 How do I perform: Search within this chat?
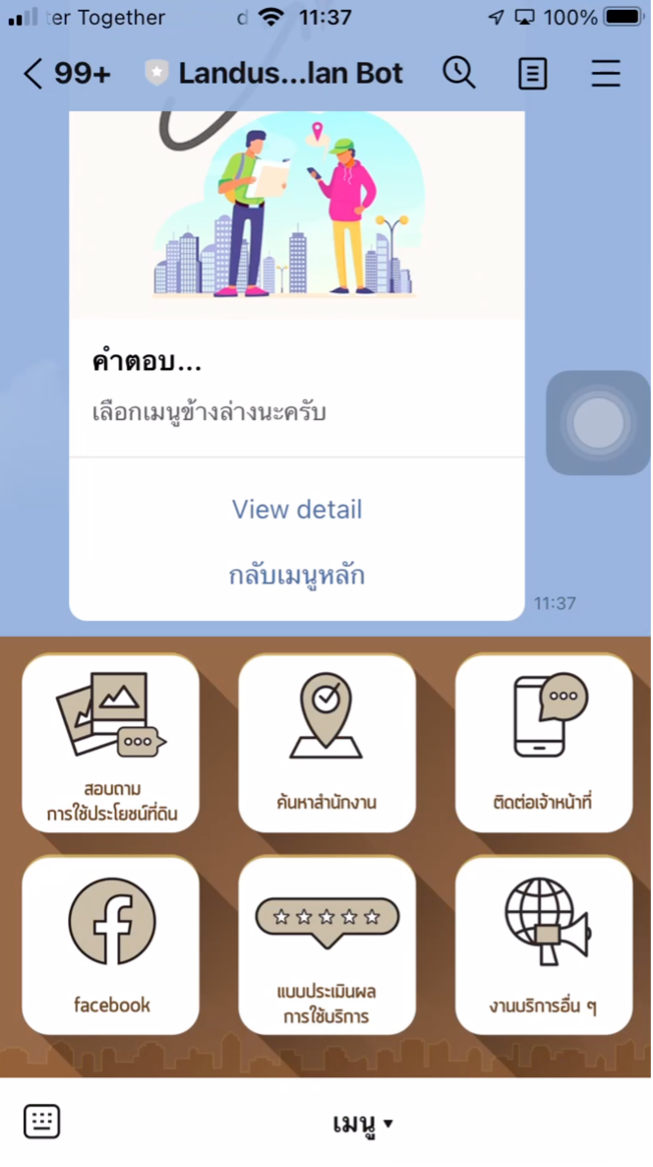(x=459, y=73)
